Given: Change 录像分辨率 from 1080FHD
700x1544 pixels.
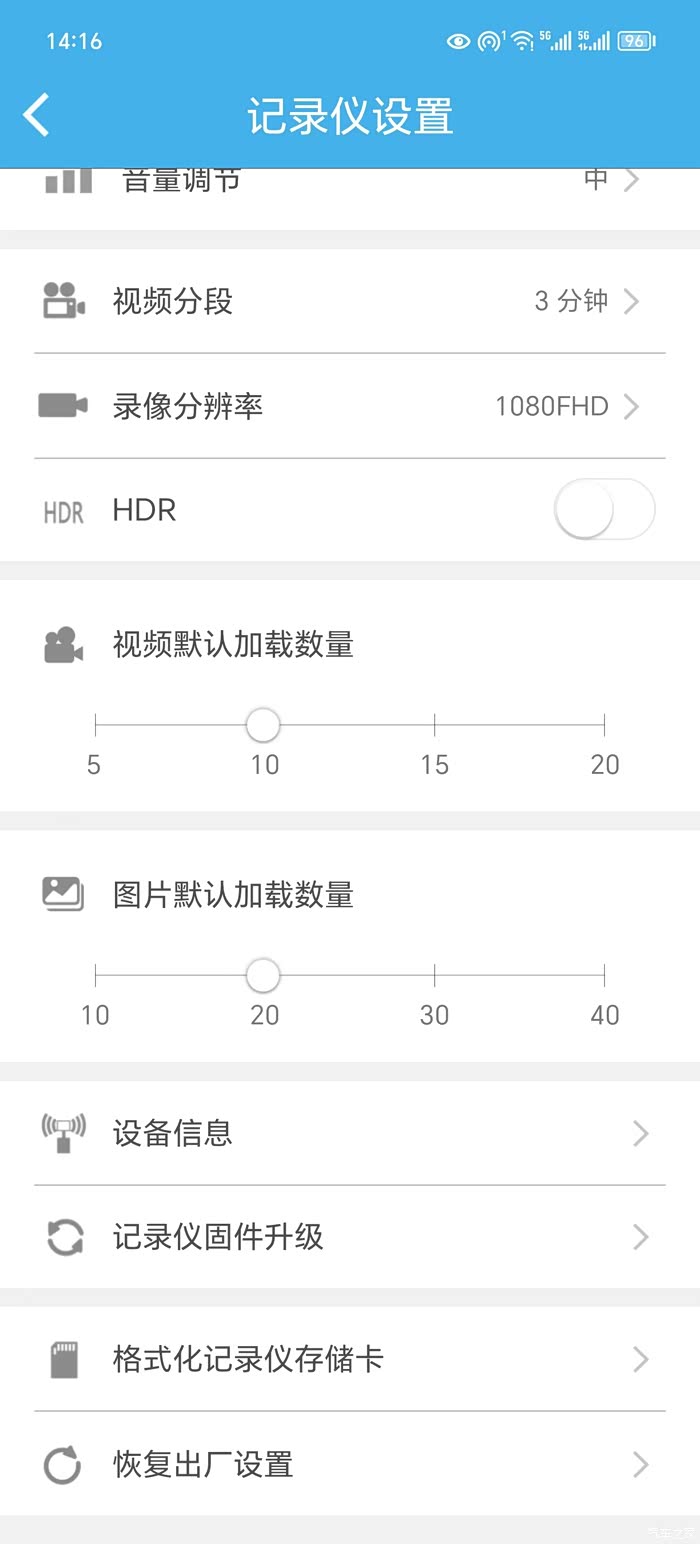Looking at the screenshot, I should pyautogui.click(x=350, y=406).
